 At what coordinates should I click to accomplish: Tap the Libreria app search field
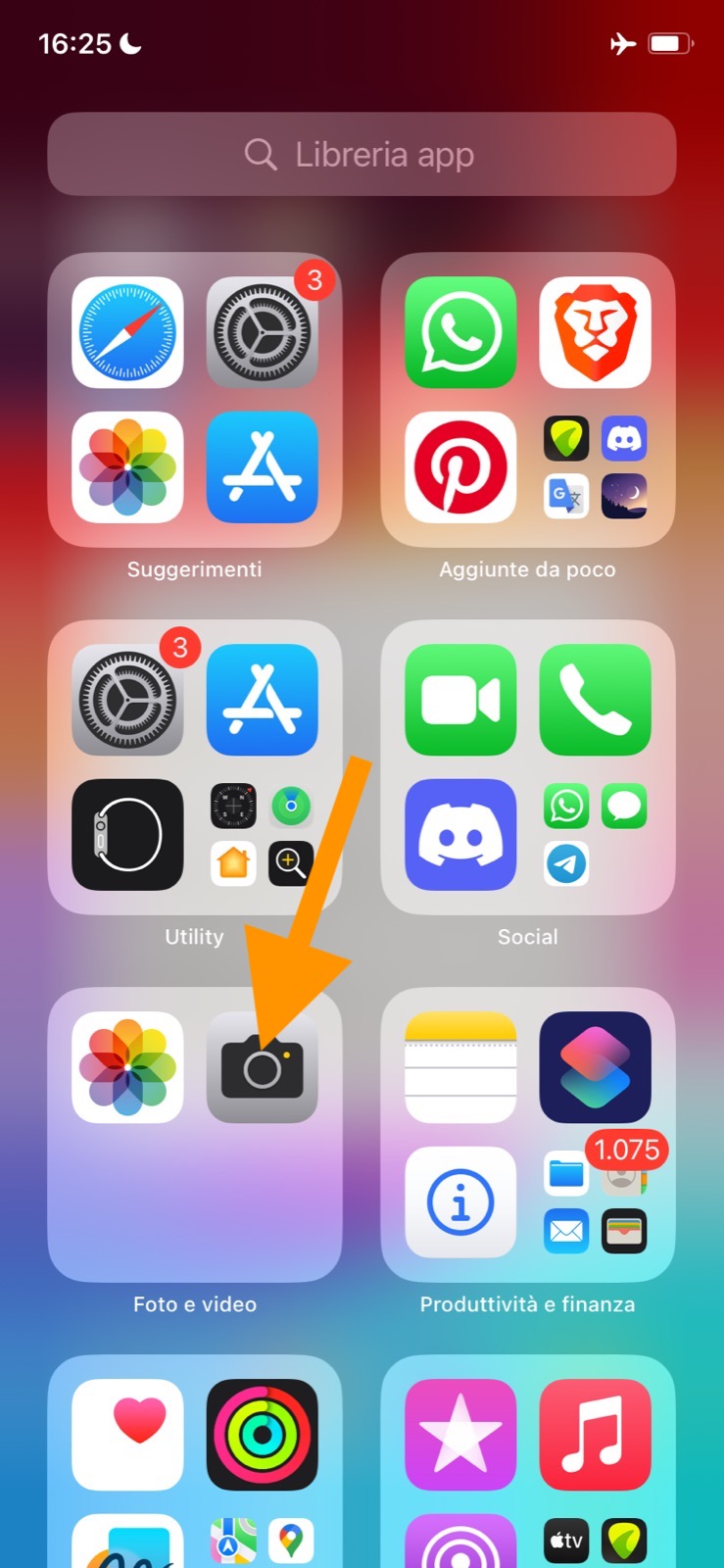pos(362,155)
